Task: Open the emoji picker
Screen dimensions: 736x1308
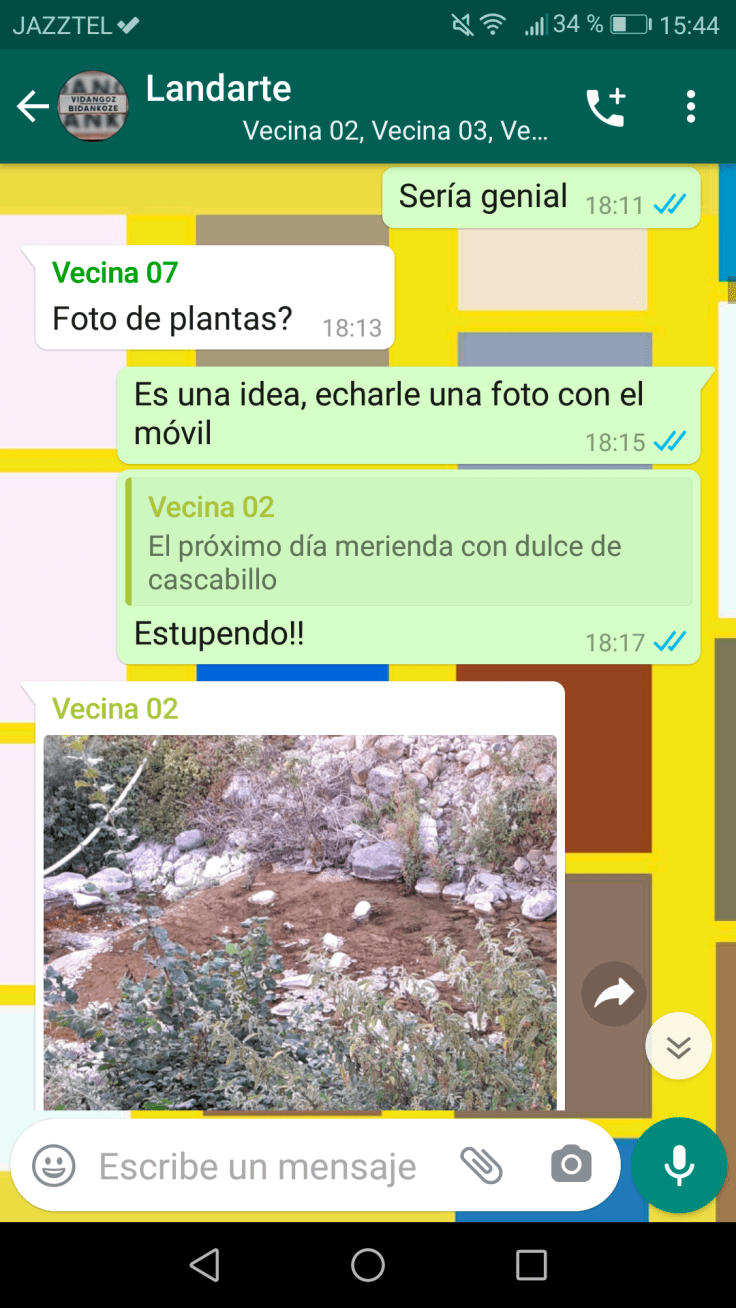Action: (x=54, y=1166)
